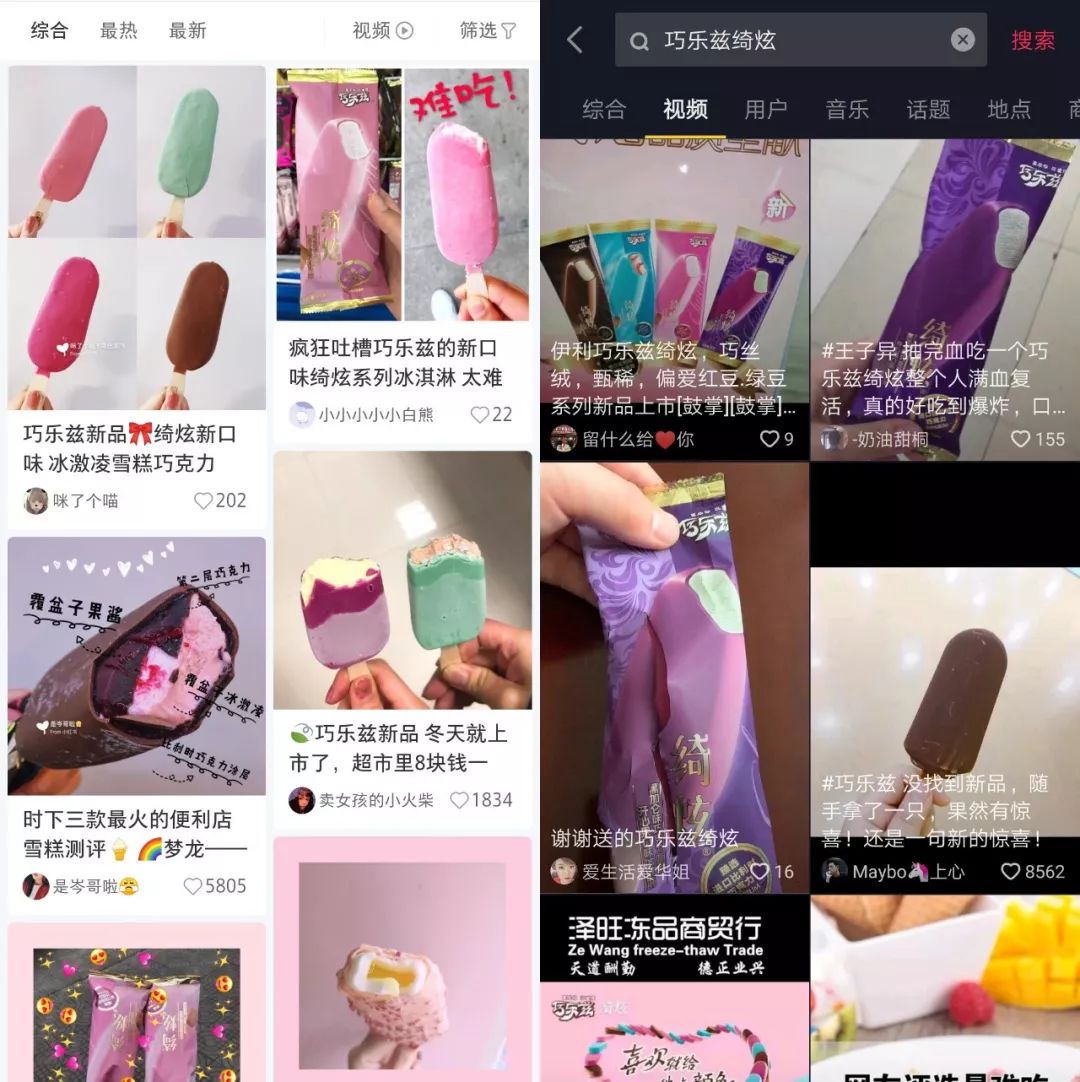Switch to the 最新 sort tab

187,31
